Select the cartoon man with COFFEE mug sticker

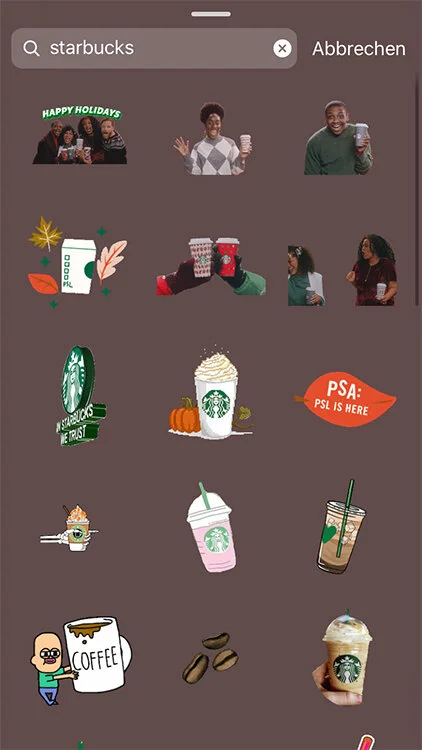(80, 661)
